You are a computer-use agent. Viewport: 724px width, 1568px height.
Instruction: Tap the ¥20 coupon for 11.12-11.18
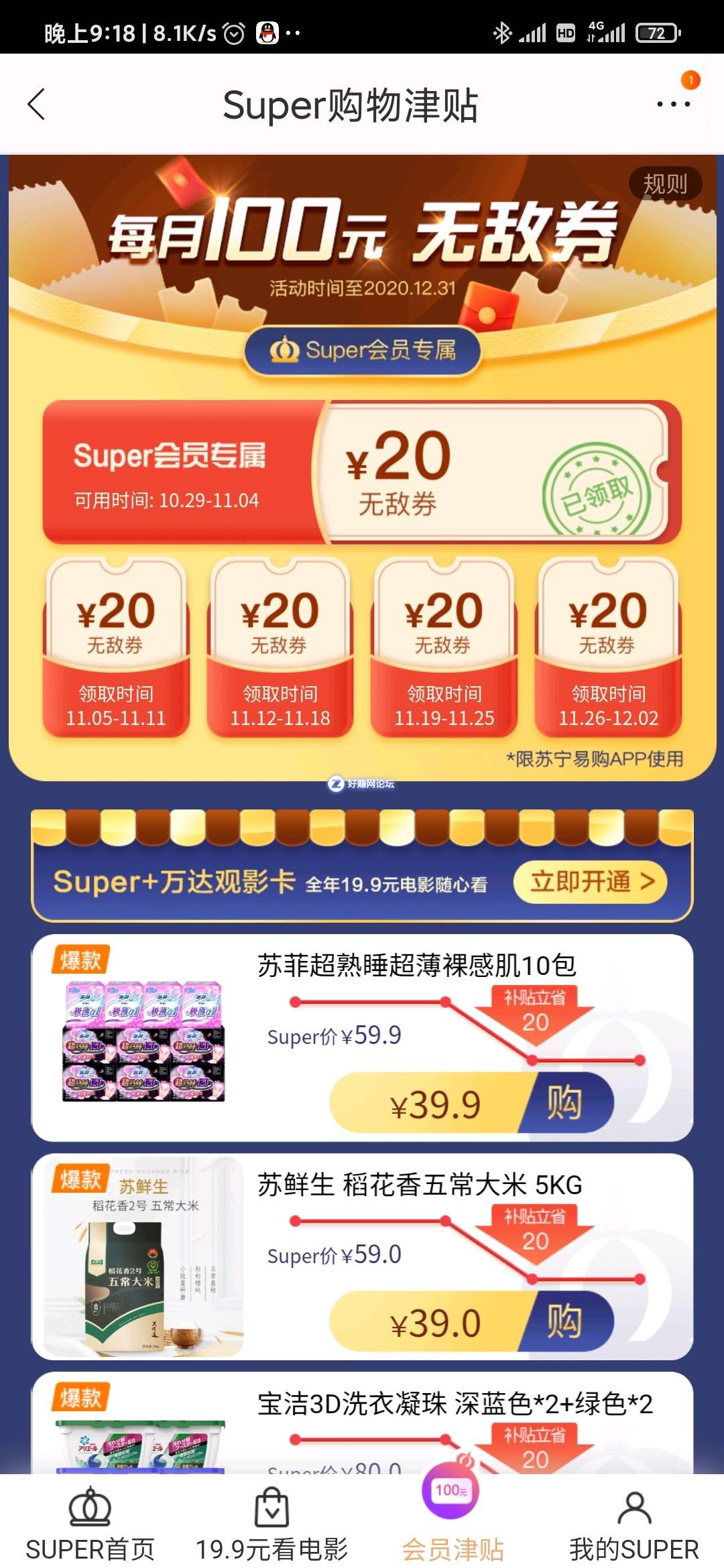280,648
